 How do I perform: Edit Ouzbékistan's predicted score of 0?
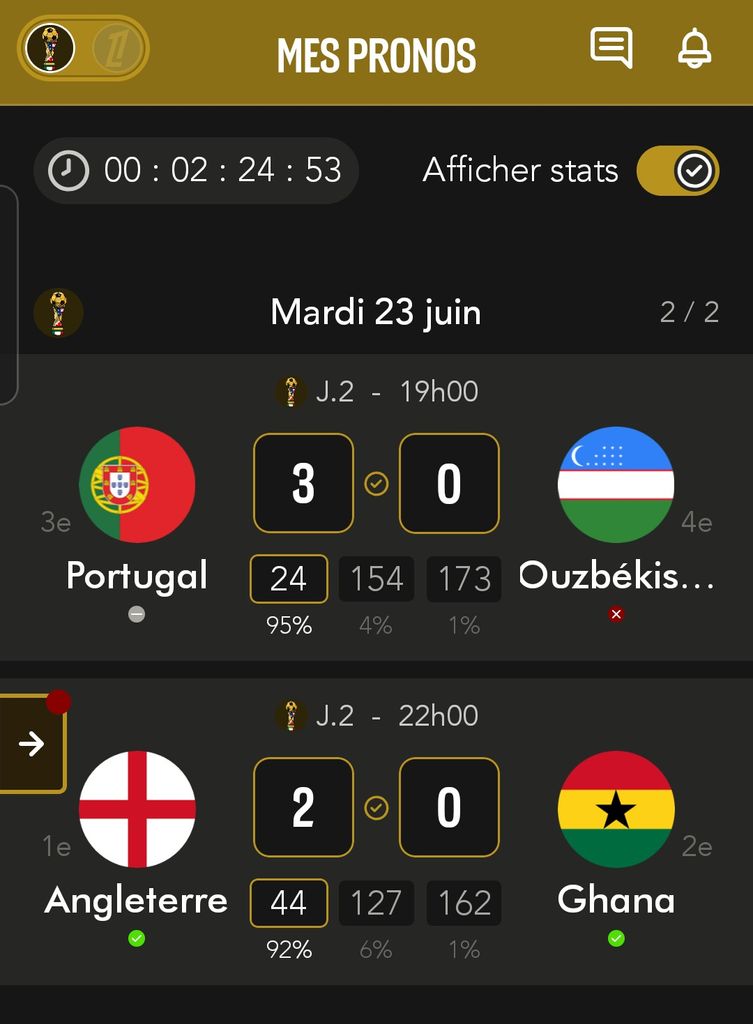(x=449, y=483)
